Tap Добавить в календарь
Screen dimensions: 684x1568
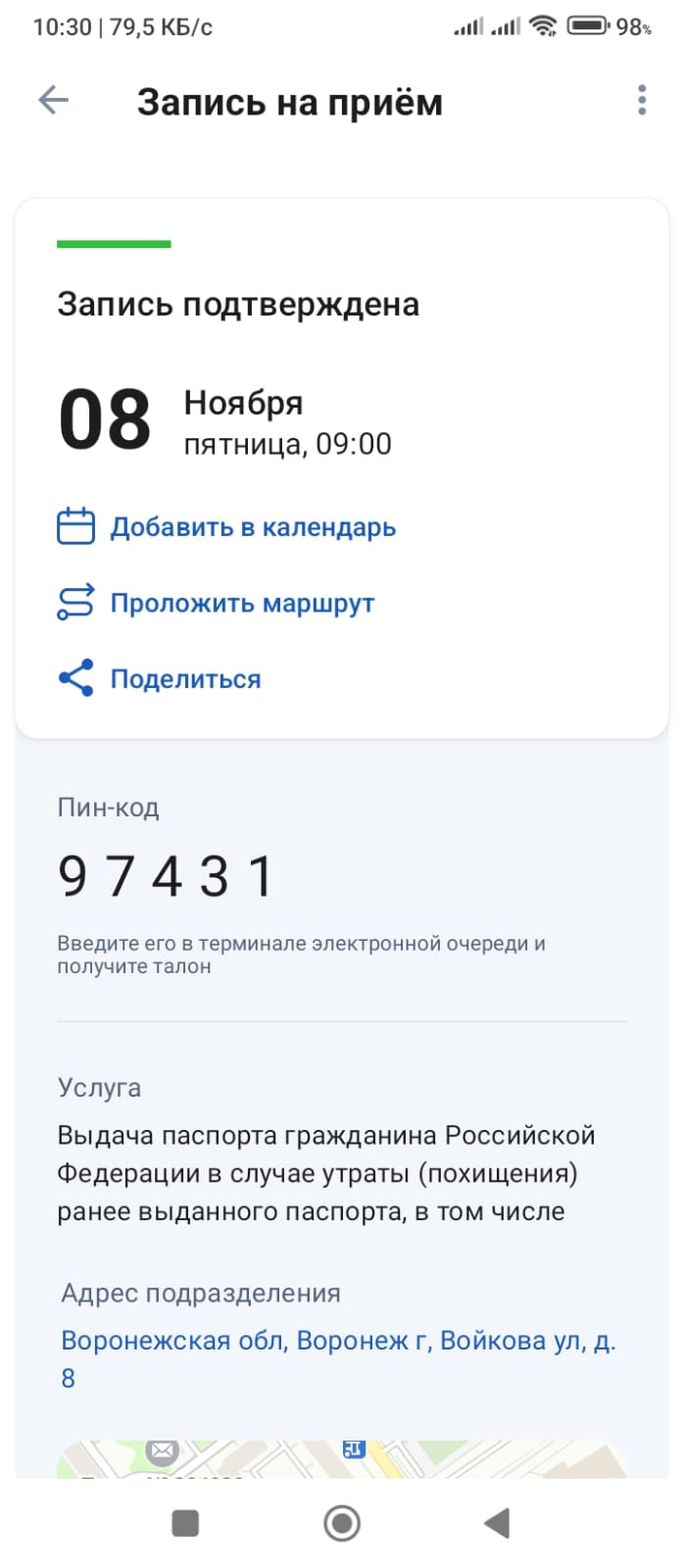click(x=226, y=526)
